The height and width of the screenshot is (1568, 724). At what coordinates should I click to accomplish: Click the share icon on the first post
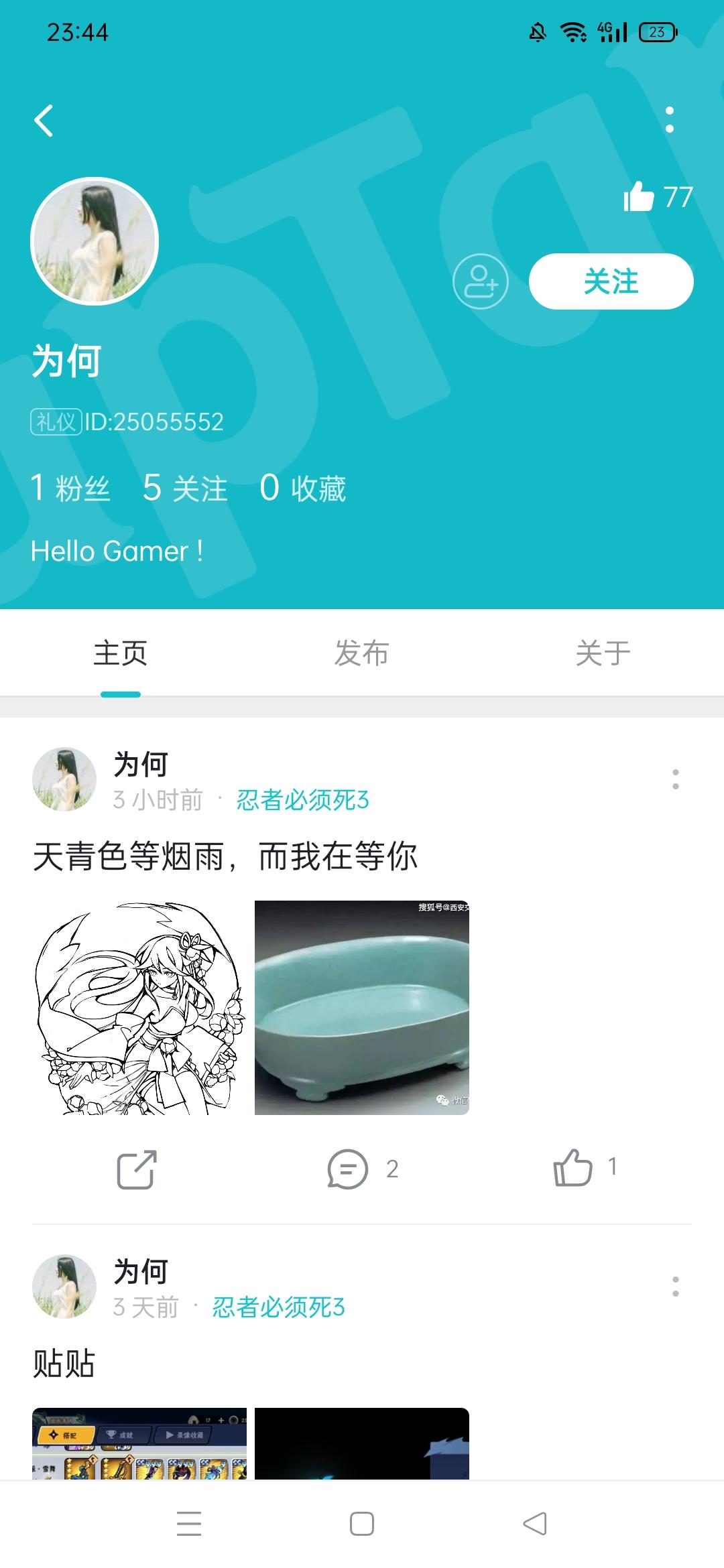click(x=135, y=1171)
